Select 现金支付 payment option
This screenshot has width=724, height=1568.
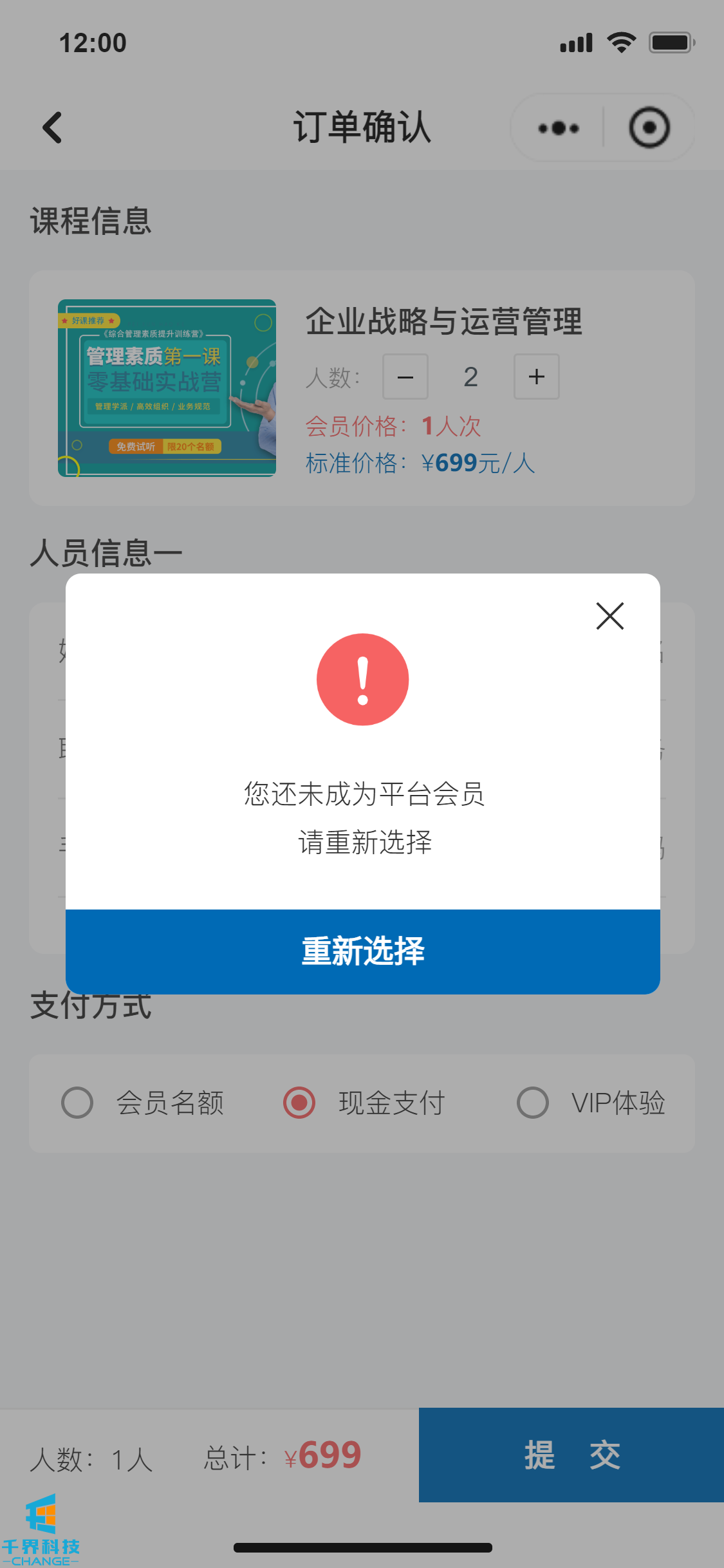[x=299, y=1103]
